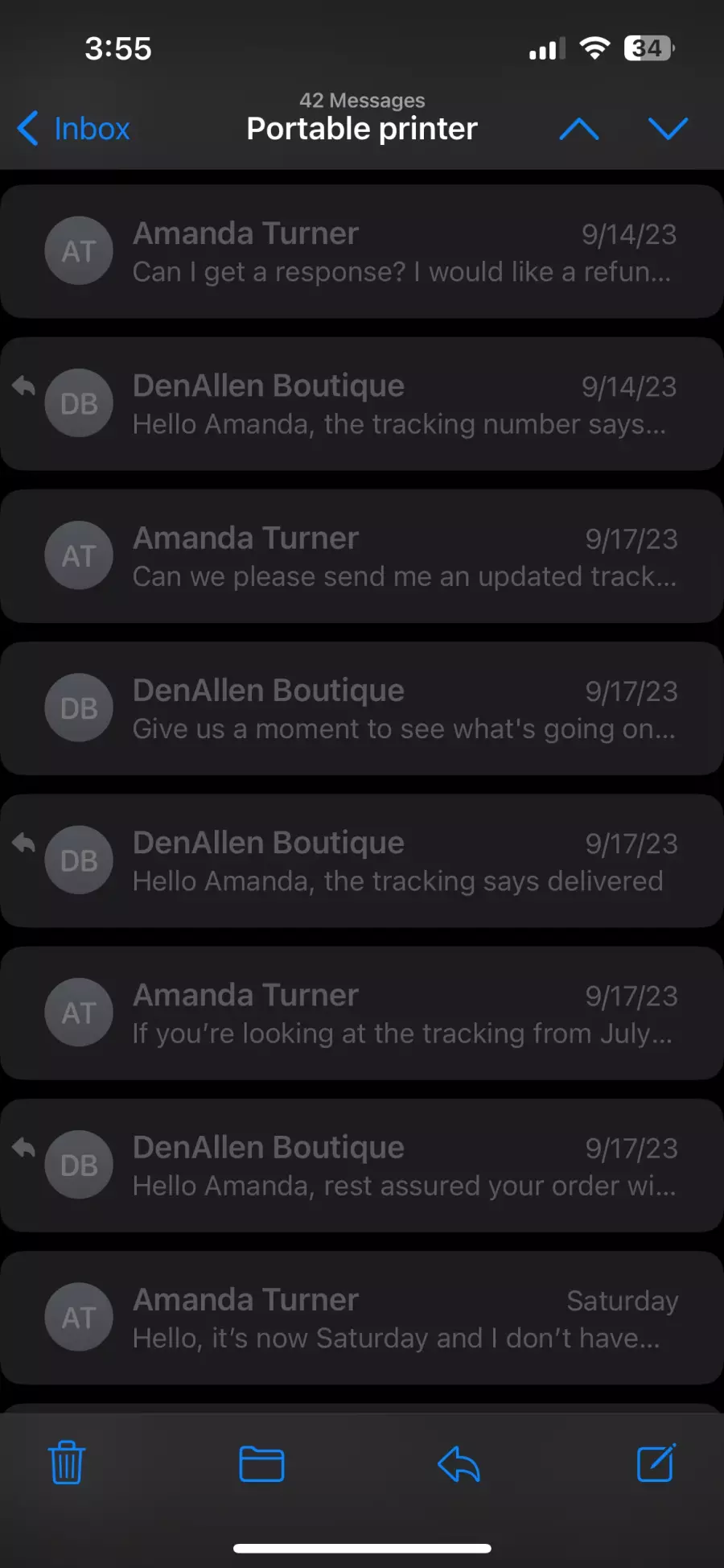
Task: Open the "Give us a moment" message
Action: tap(362, 708)
